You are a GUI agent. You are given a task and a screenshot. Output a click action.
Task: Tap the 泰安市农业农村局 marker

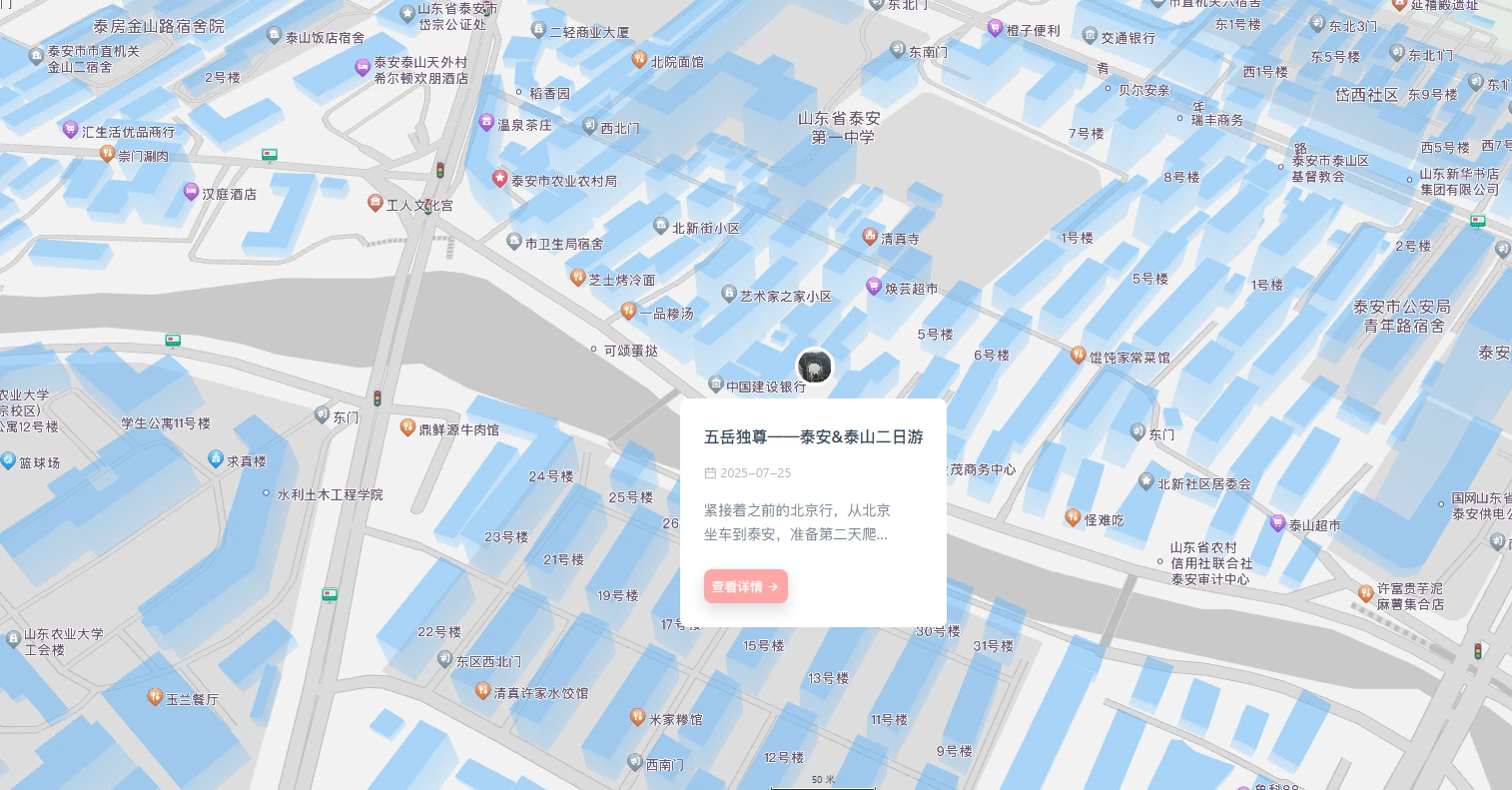tap(500, 179)
